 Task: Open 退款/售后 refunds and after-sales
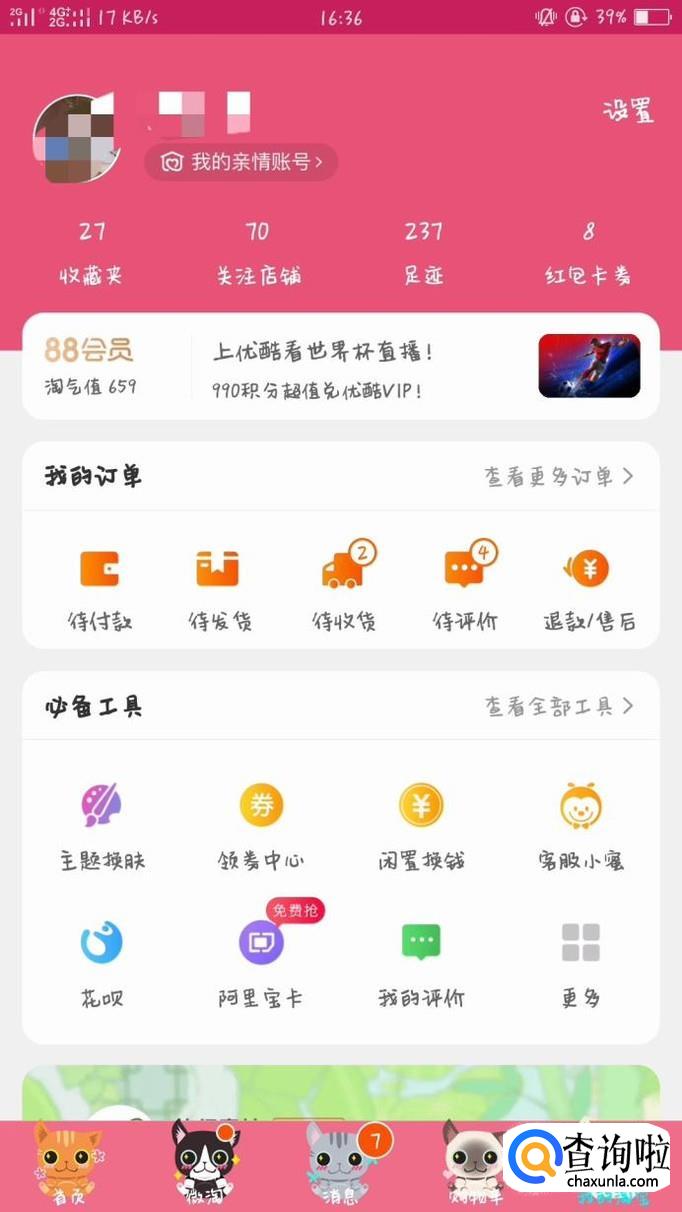[589, 588]
